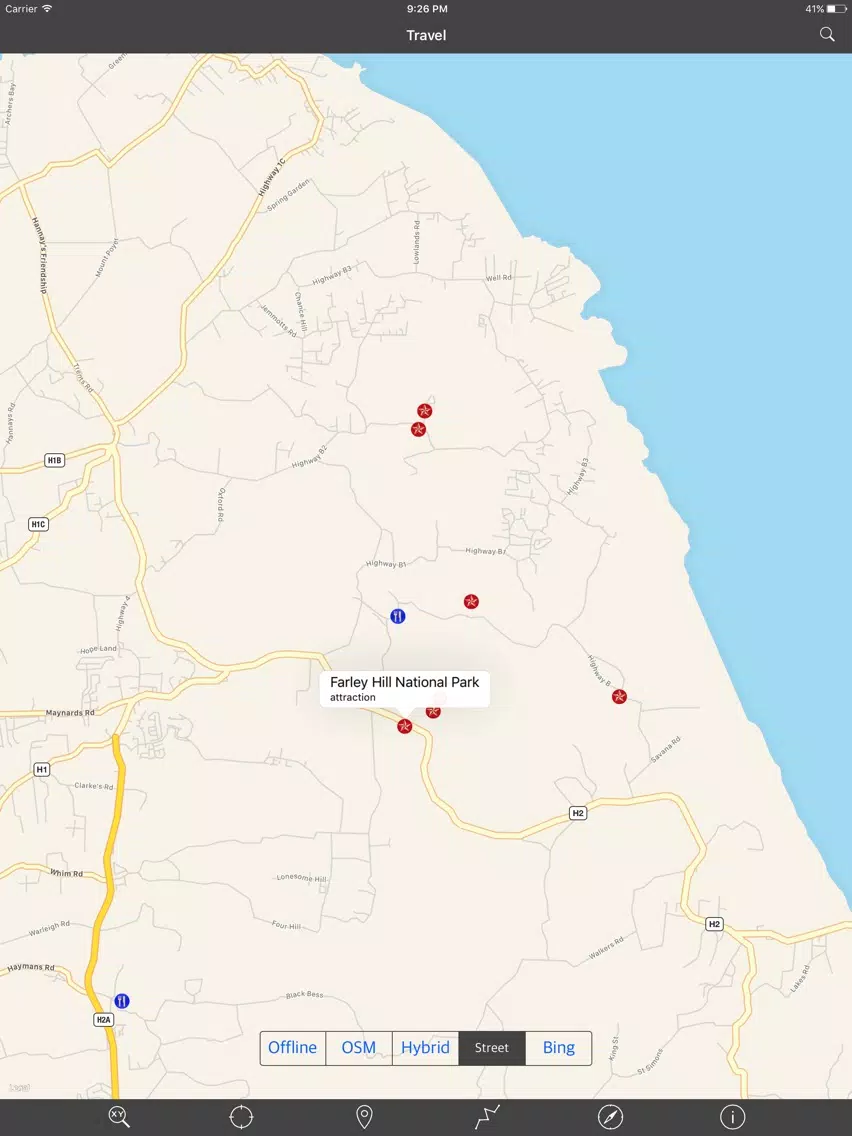
Task: Open the XY coordinate search tool
Action: [x=120, y=1116]
